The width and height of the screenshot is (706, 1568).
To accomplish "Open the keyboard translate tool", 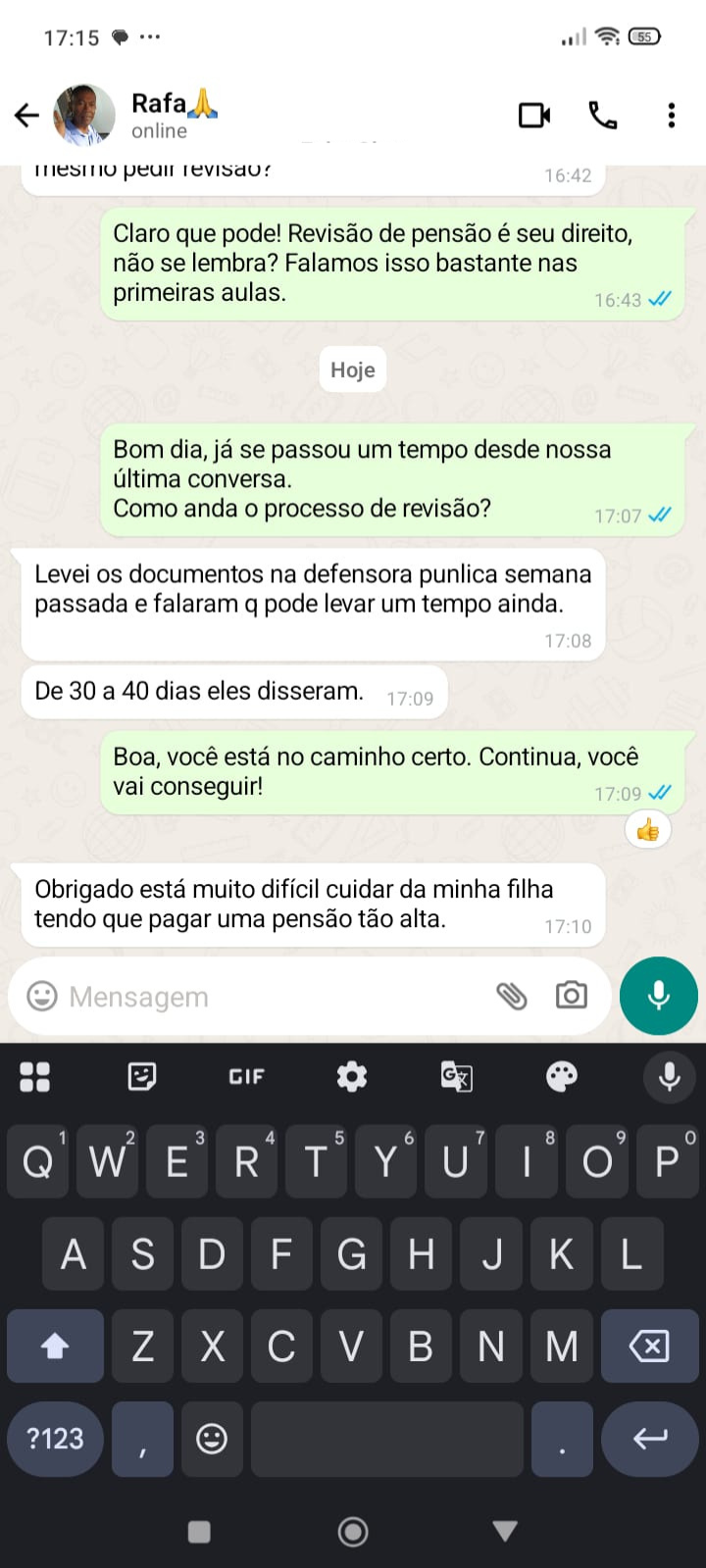I will [457, 1077].
